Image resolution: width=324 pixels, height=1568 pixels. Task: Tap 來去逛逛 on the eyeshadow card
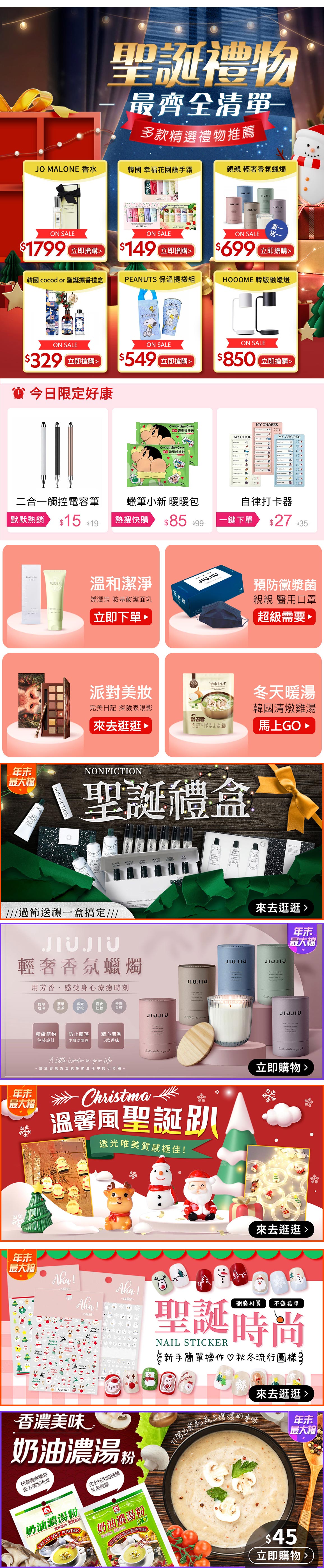tap(121, 726)
